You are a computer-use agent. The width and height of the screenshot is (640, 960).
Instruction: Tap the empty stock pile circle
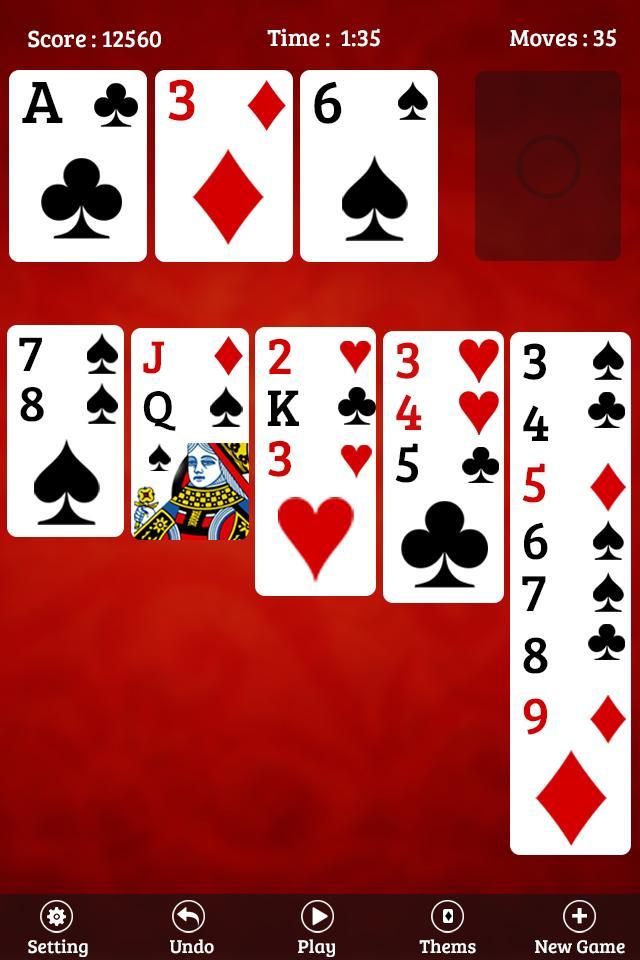click(548, 166)
